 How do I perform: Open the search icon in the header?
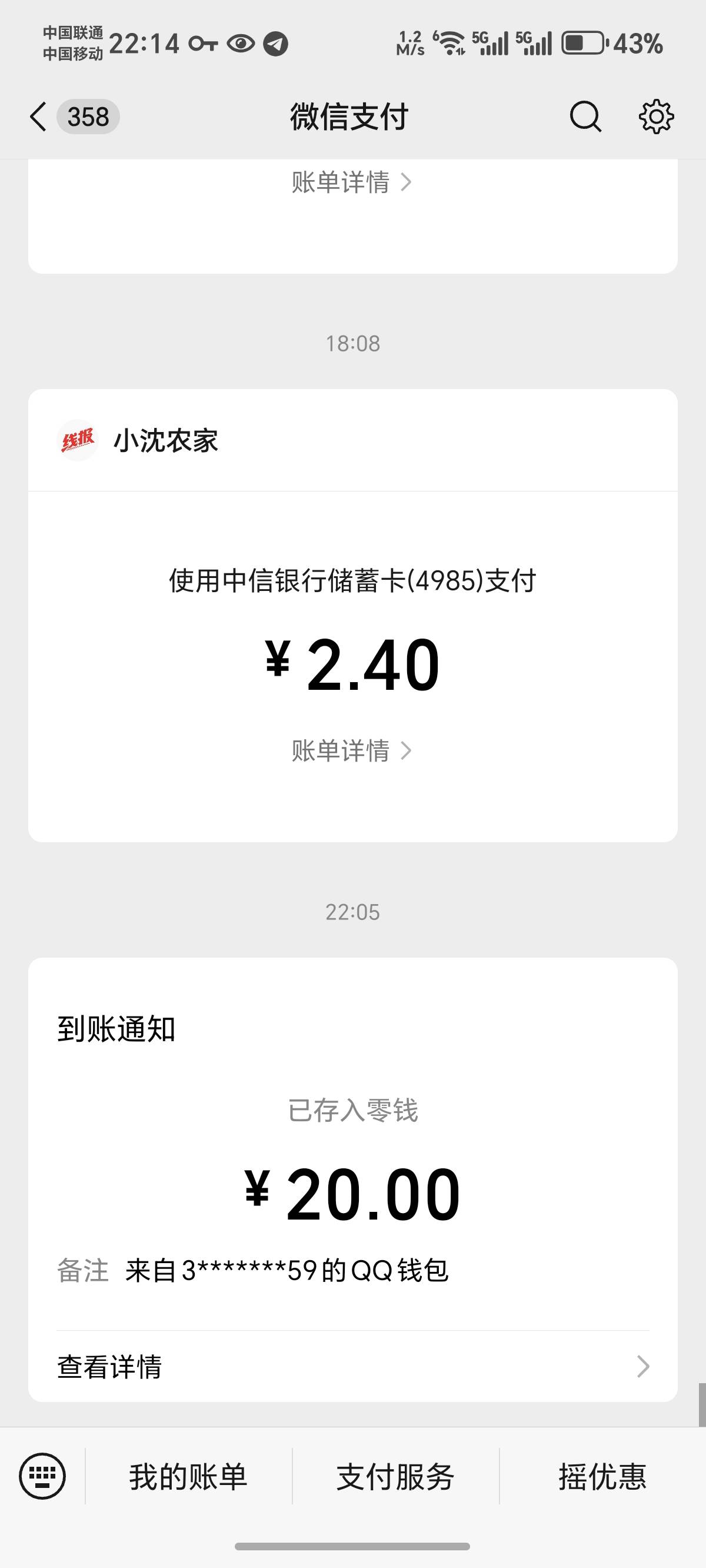pyautogui.click(x=585, y=117)
